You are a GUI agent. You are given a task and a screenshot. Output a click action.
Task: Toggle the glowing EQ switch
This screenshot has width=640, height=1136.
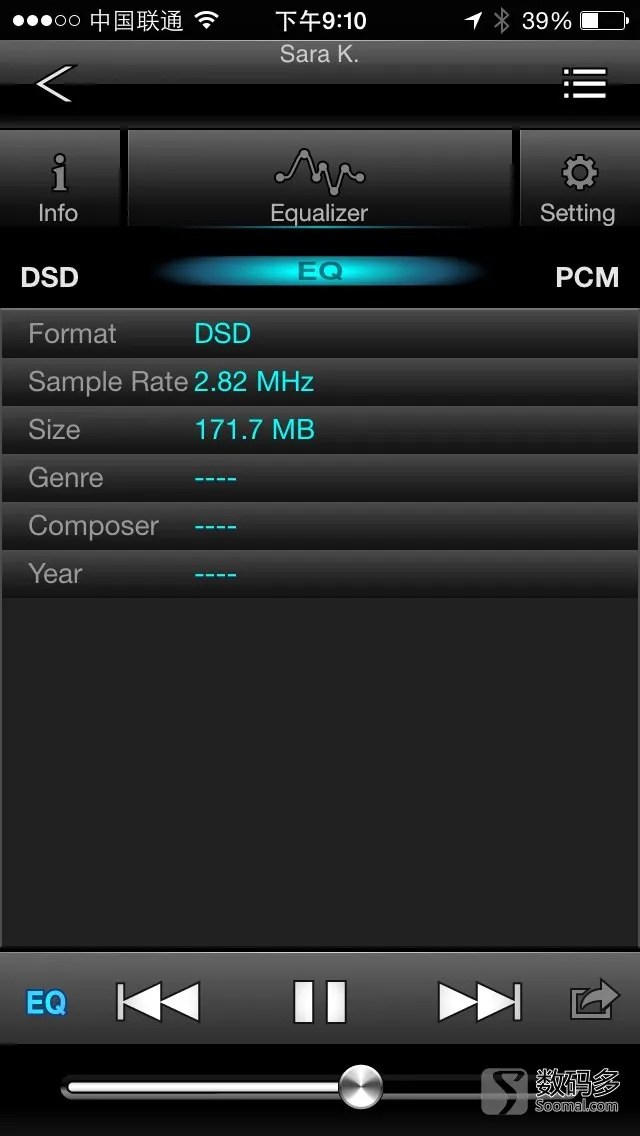coord(320,272)
